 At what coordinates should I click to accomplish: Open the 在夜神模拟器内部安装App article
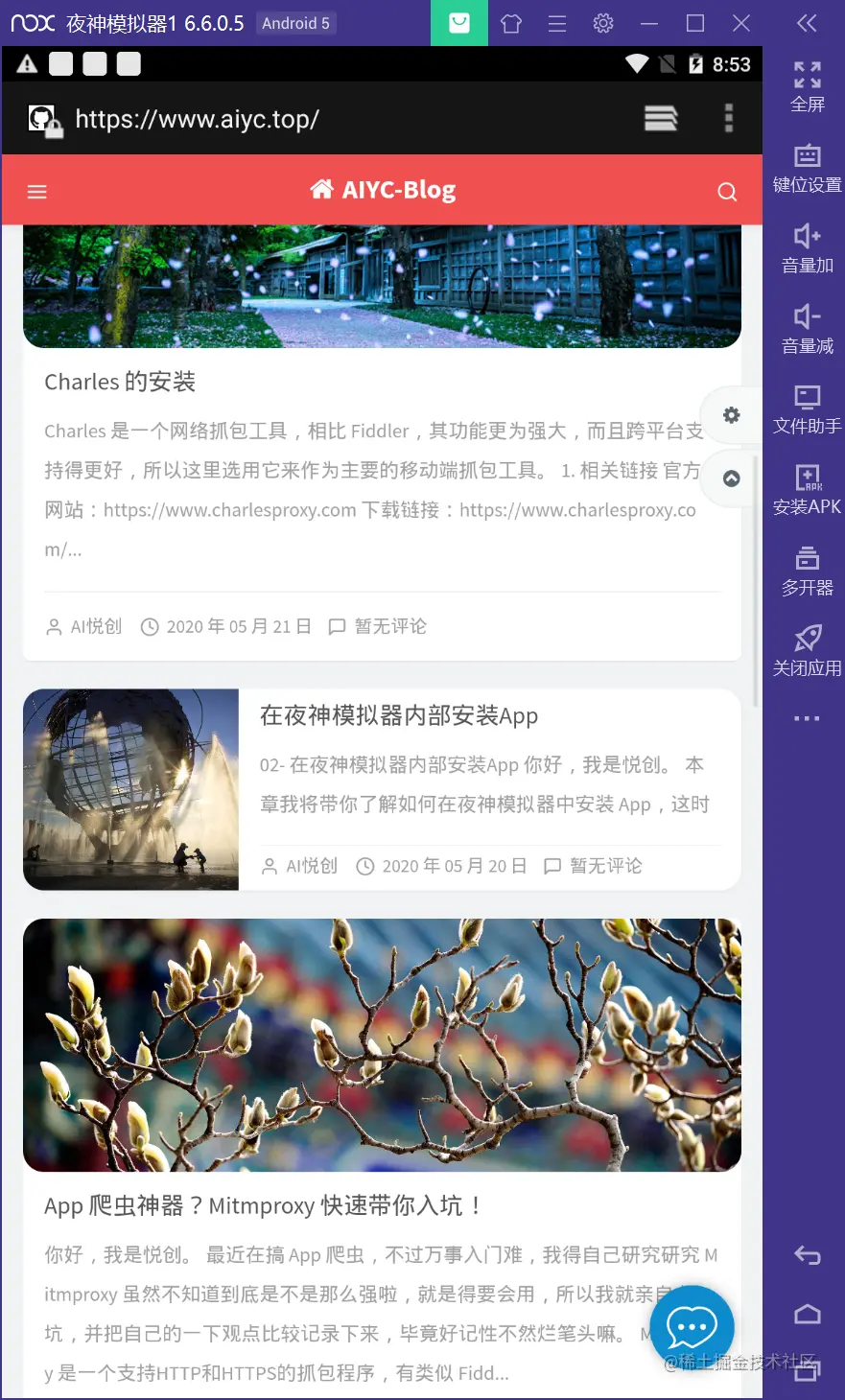(399, 715)
